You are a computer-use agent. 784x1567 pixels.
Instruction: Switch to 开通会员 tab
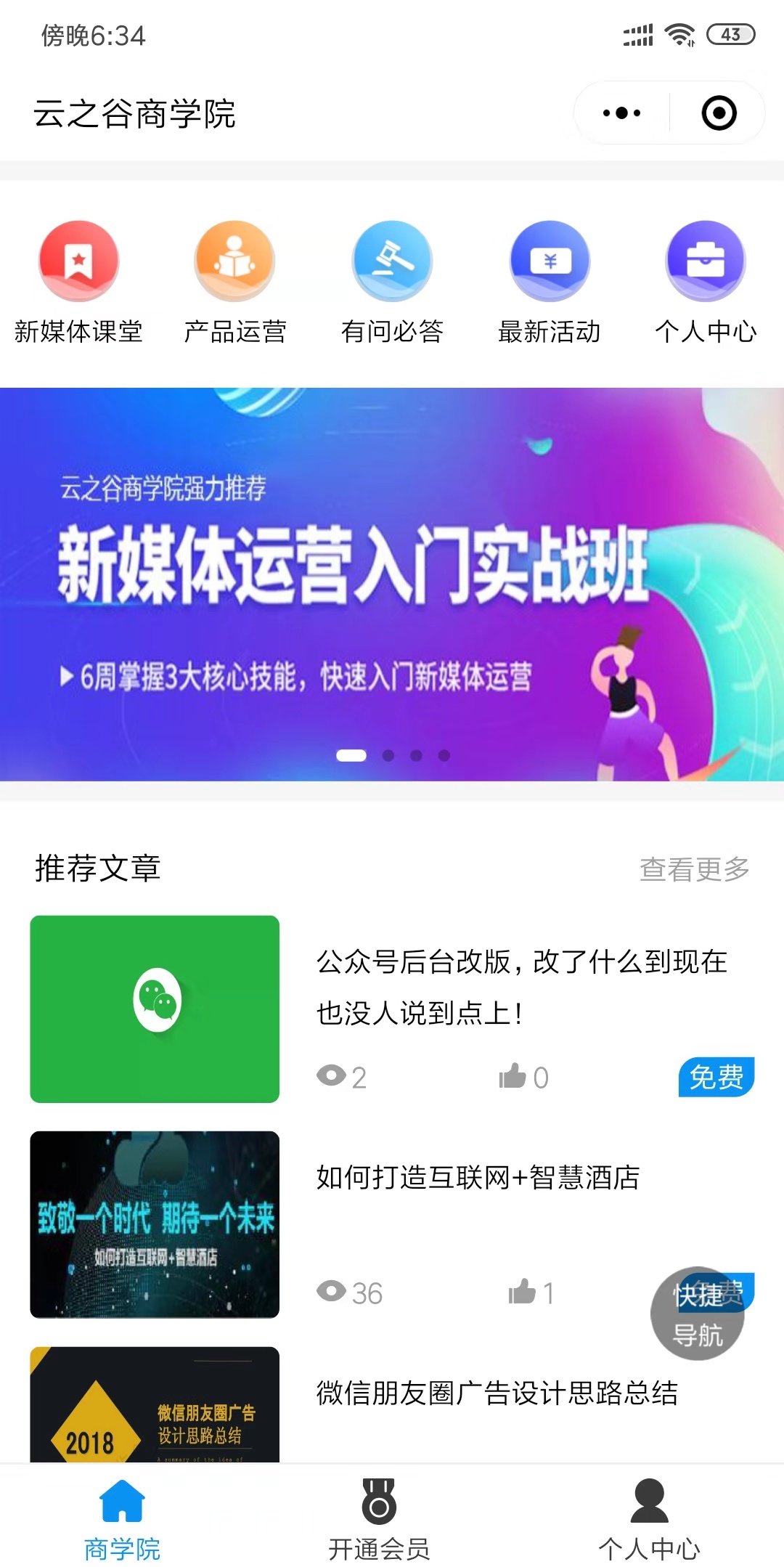tap(379, 1519)
